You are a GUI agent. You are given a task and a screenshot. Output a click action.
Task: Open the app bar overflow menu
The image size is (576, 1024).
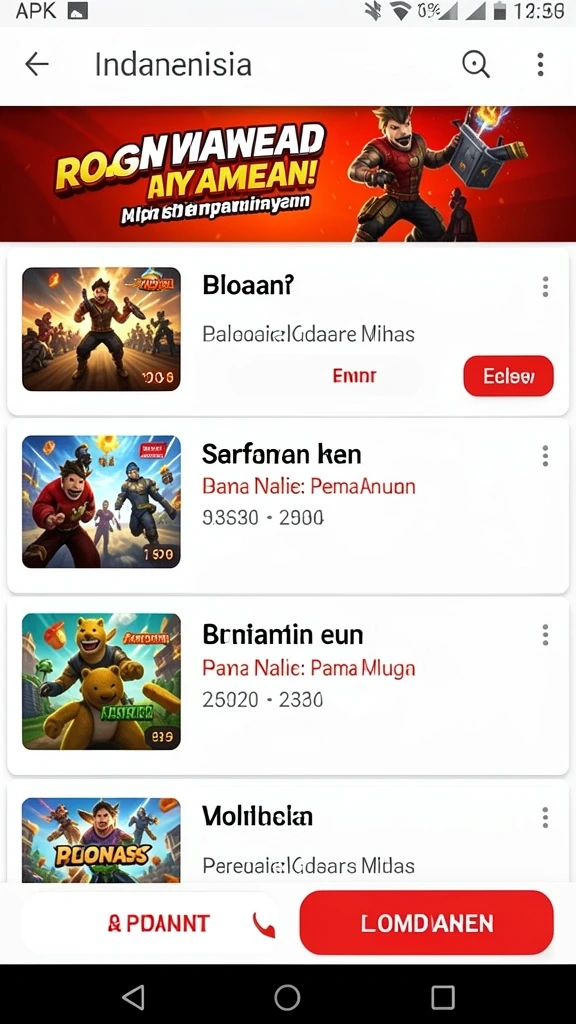pyautogui.click(x=540, y=65)
